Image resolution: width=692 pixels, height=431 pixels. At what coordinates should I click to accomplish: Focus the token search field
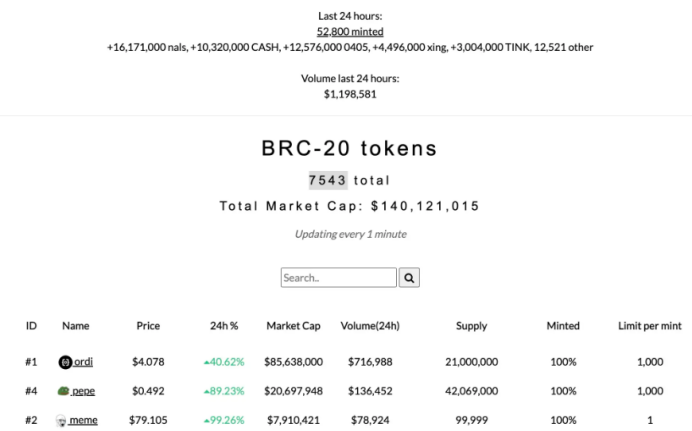(338, 277)
